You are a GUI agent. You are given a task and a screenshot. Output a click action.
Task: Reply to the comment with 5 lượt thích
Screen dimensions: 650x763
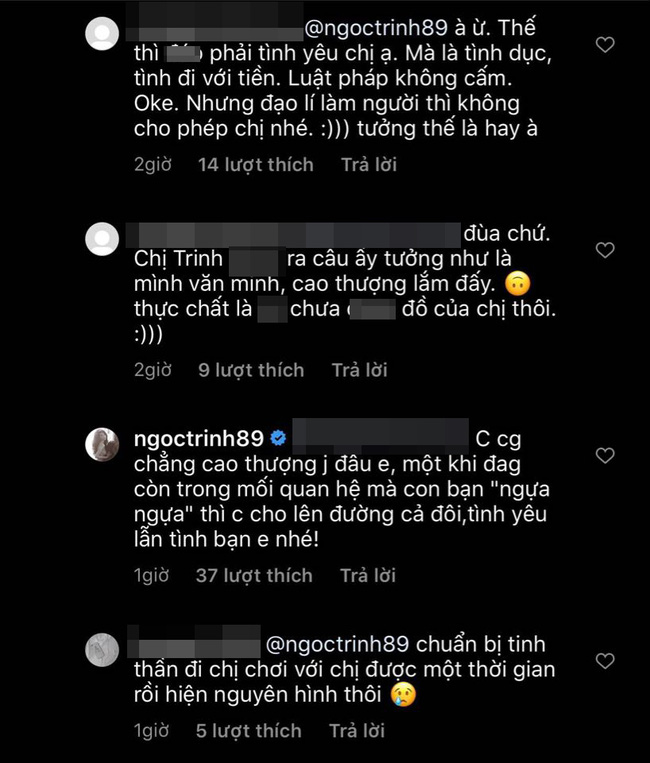(357, 732)
